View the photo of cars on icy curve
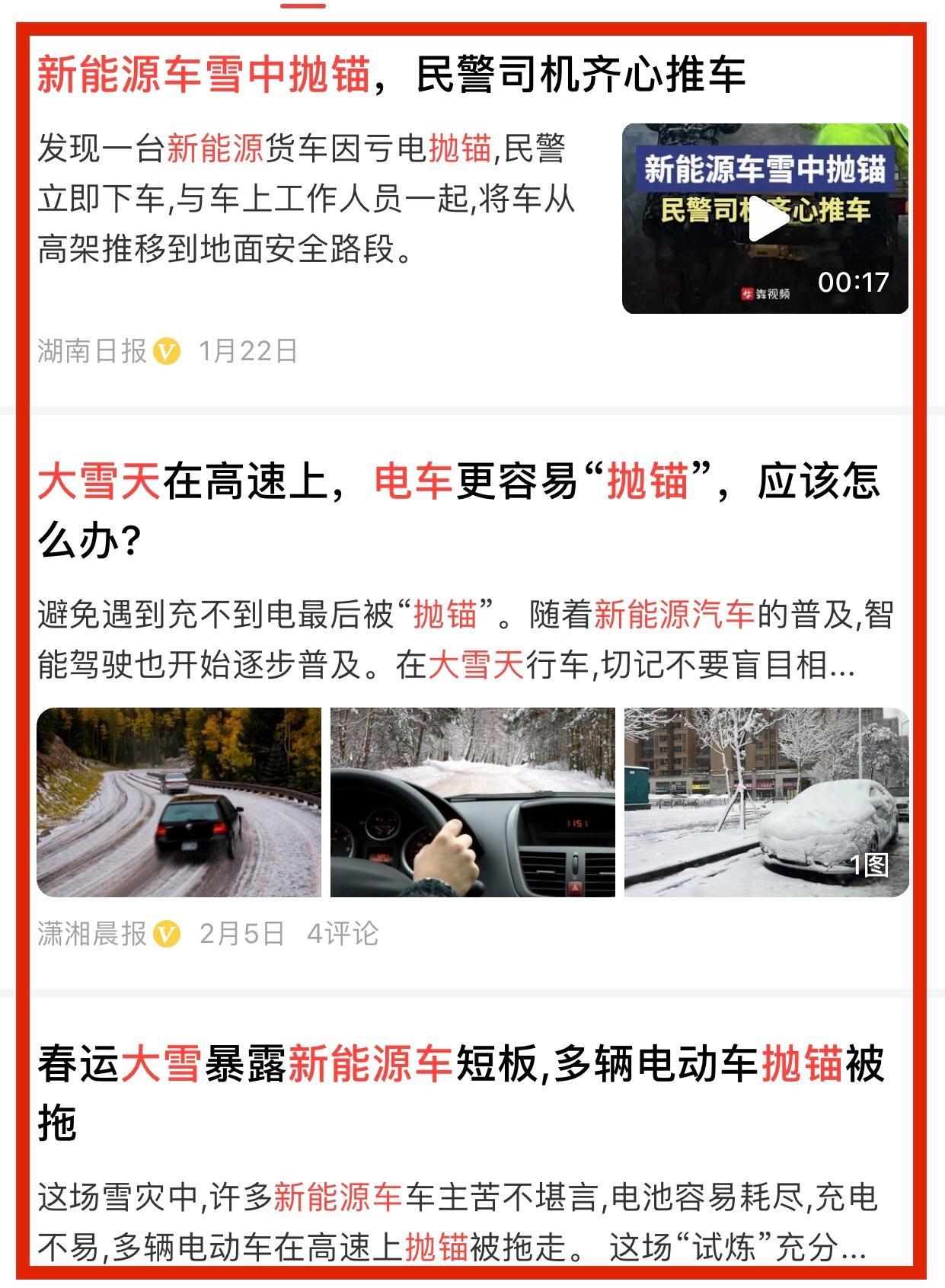Viewport: 945px width, 1288px height. tap(179, 802)
